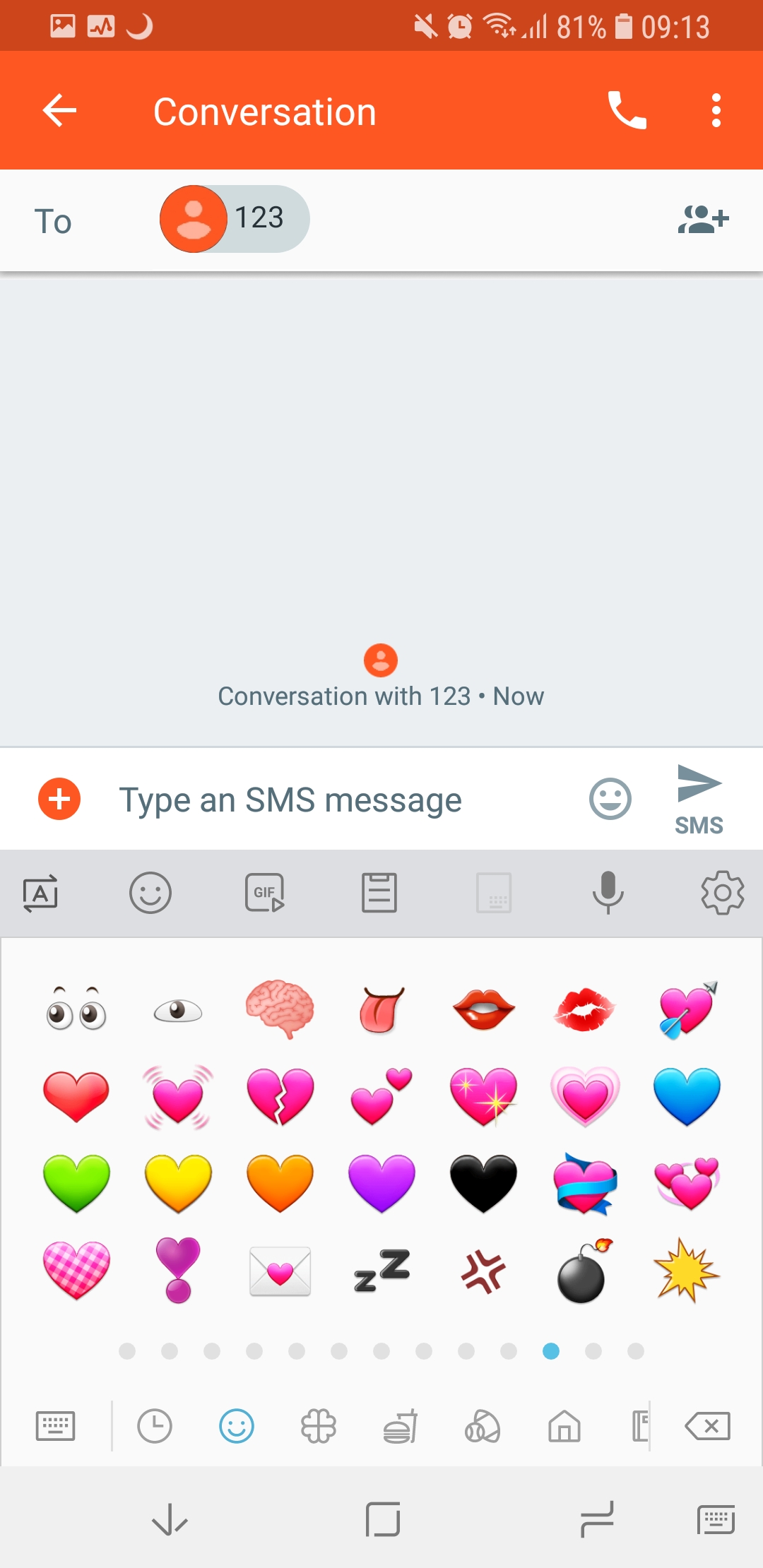Open keyboard settings gear
Image resolution: width=763 pixels, height=1568 pixels.
722,893
